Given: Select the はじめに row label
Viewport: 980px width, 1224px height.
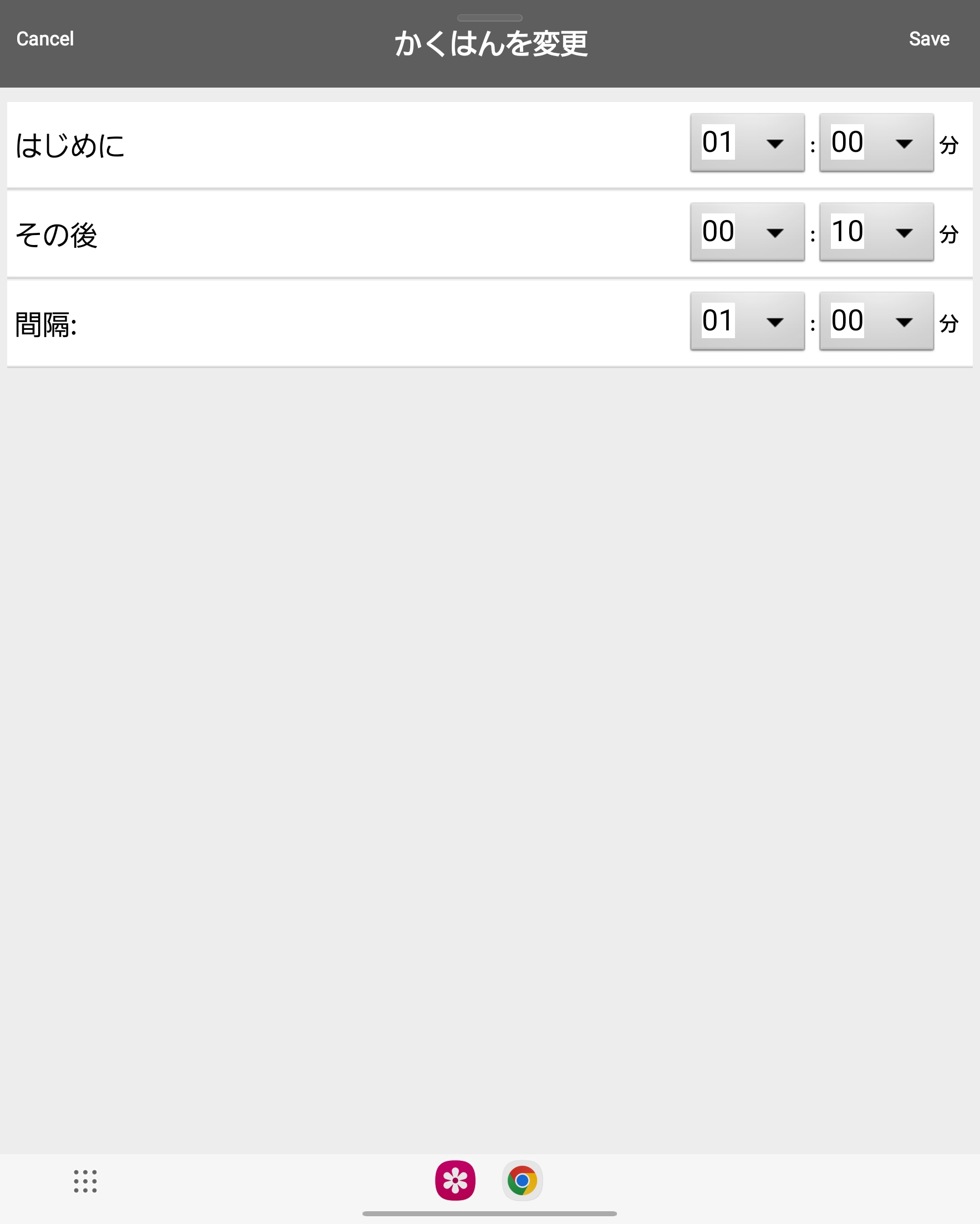Looking at the screenshot, I should [70, 145].
